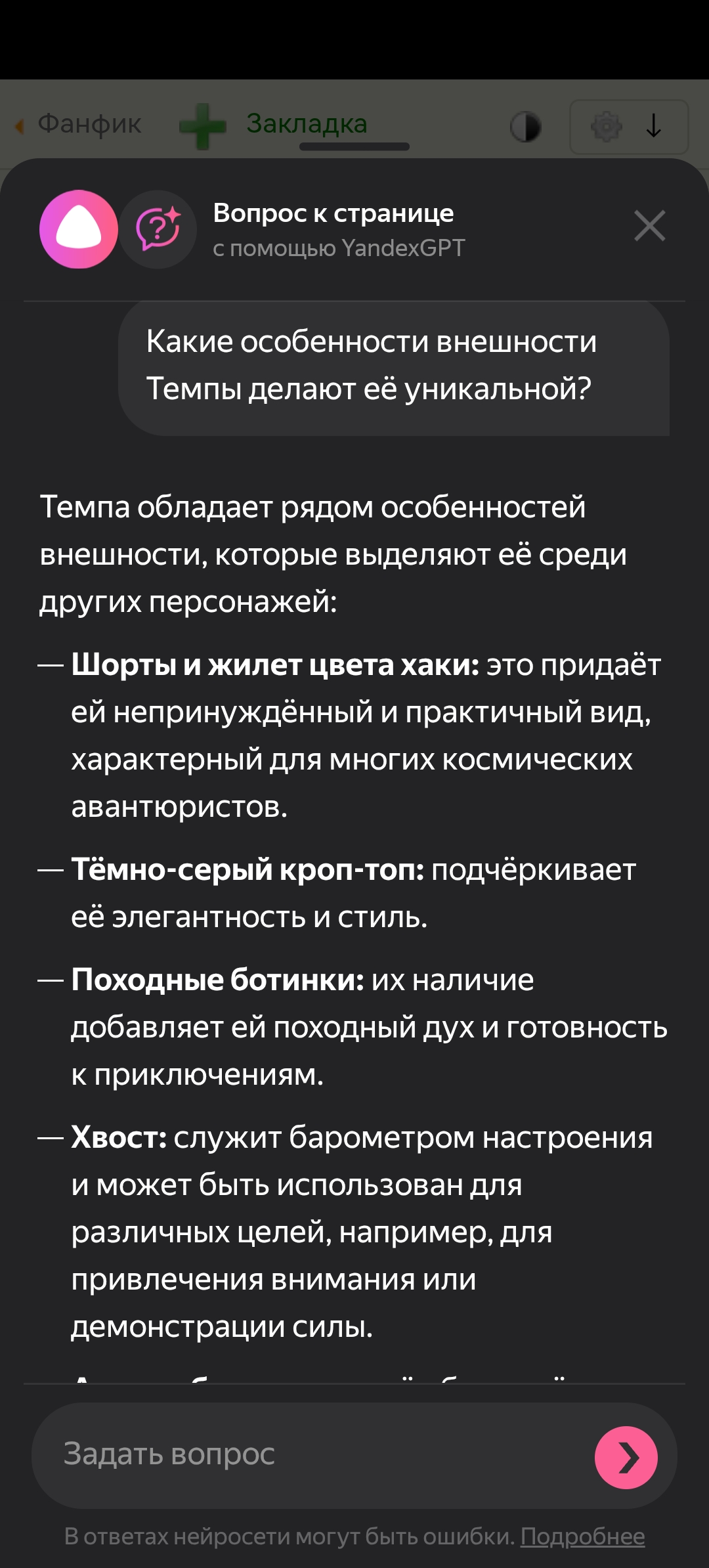Send the question with the pink arrow
This screenshot has height=1568, width=709.
(x=626, y=1457)
